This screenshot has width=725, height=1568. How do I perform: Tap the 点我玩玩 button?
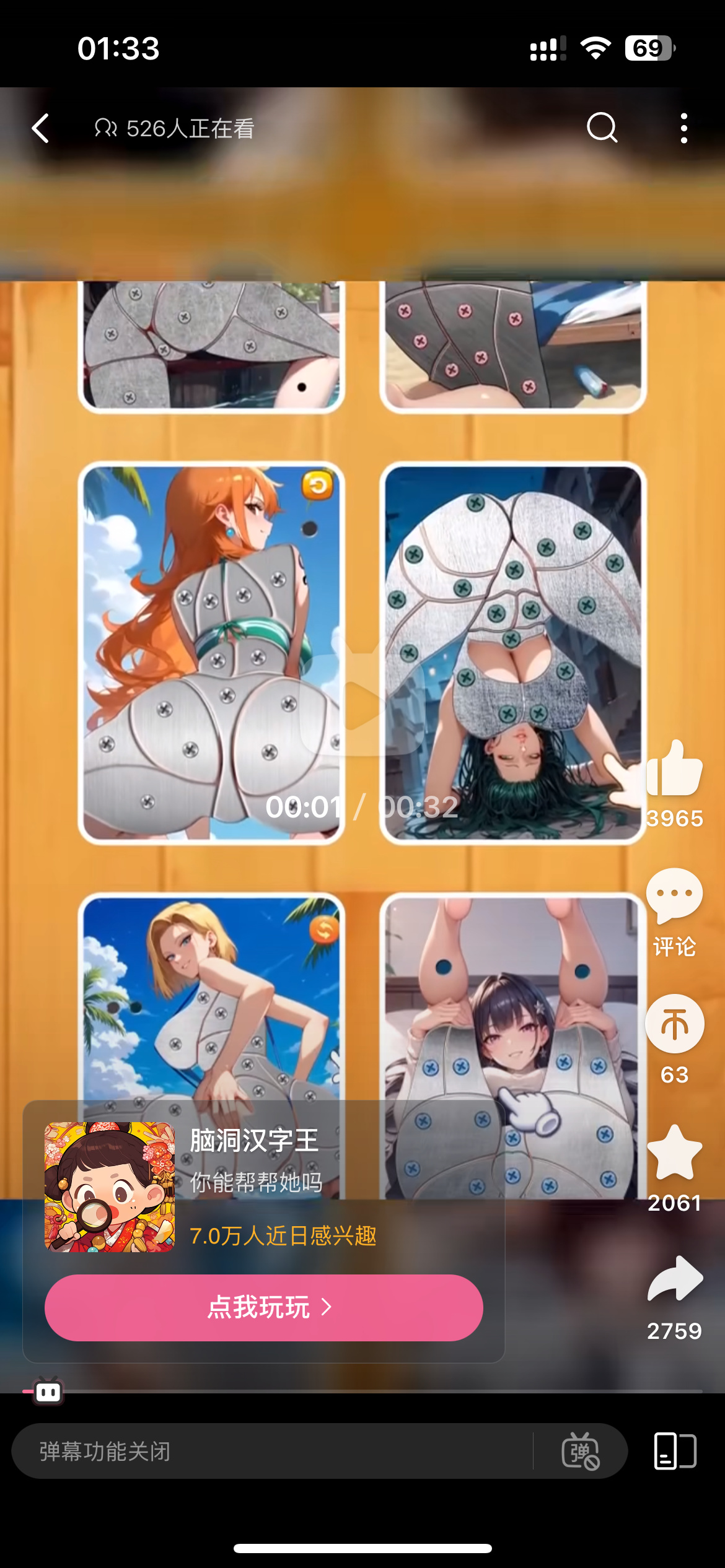coord(263,1308)
